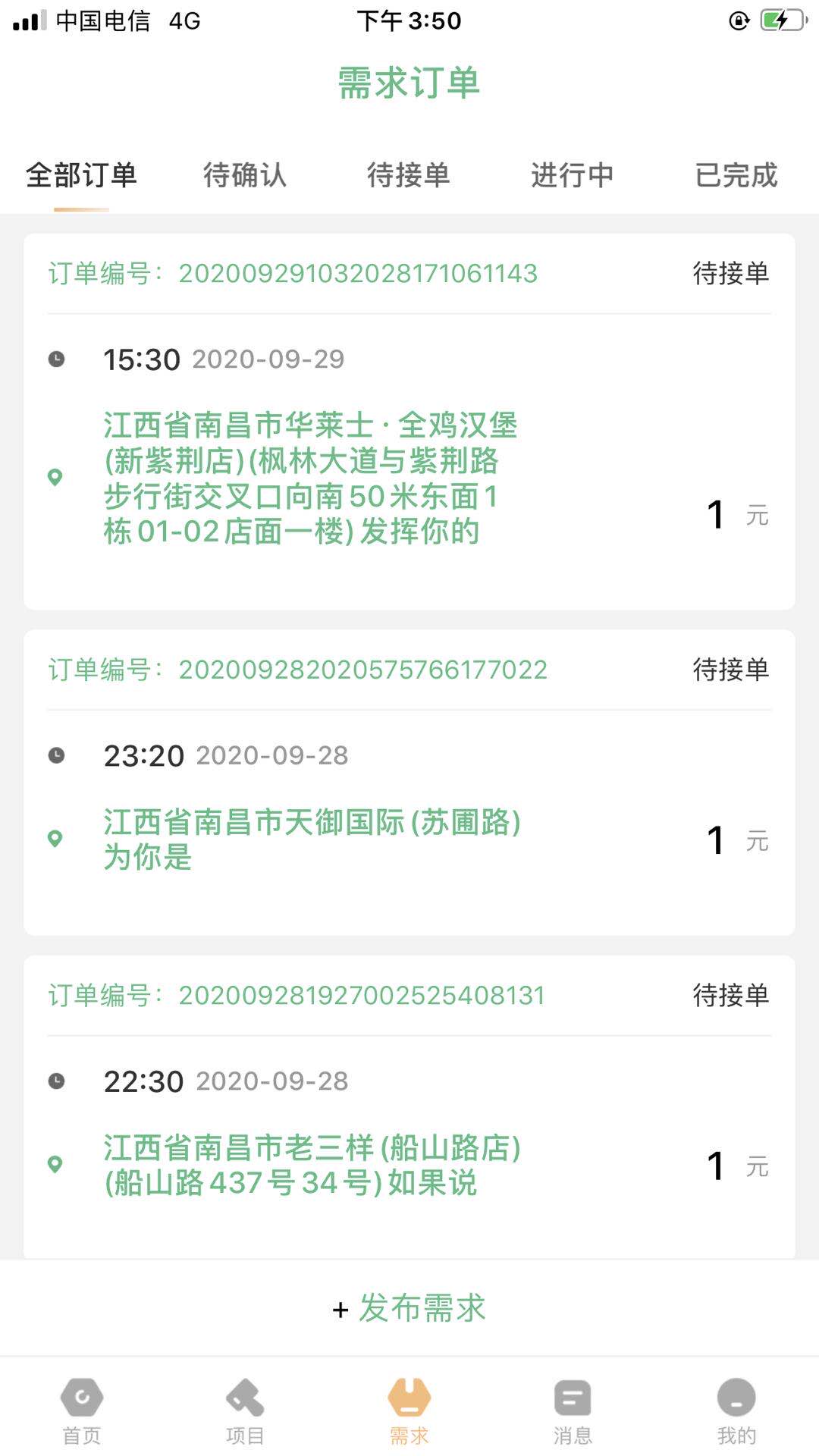819x1456 pixels.
Task: Tap the 发布需求 button
Action: pos(421,1307)
